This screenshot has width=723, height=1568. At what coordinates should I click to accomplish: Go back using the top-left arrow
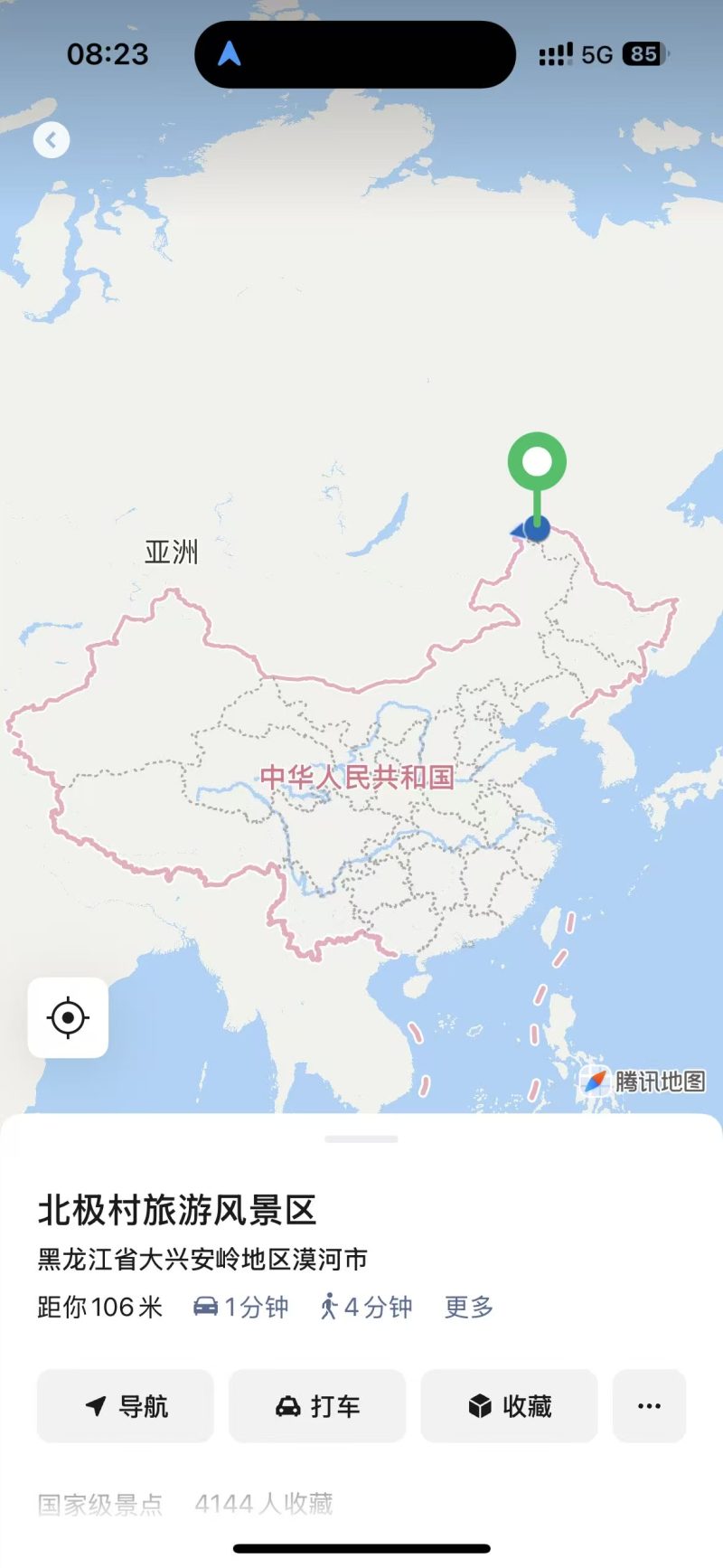coord(52,140)
